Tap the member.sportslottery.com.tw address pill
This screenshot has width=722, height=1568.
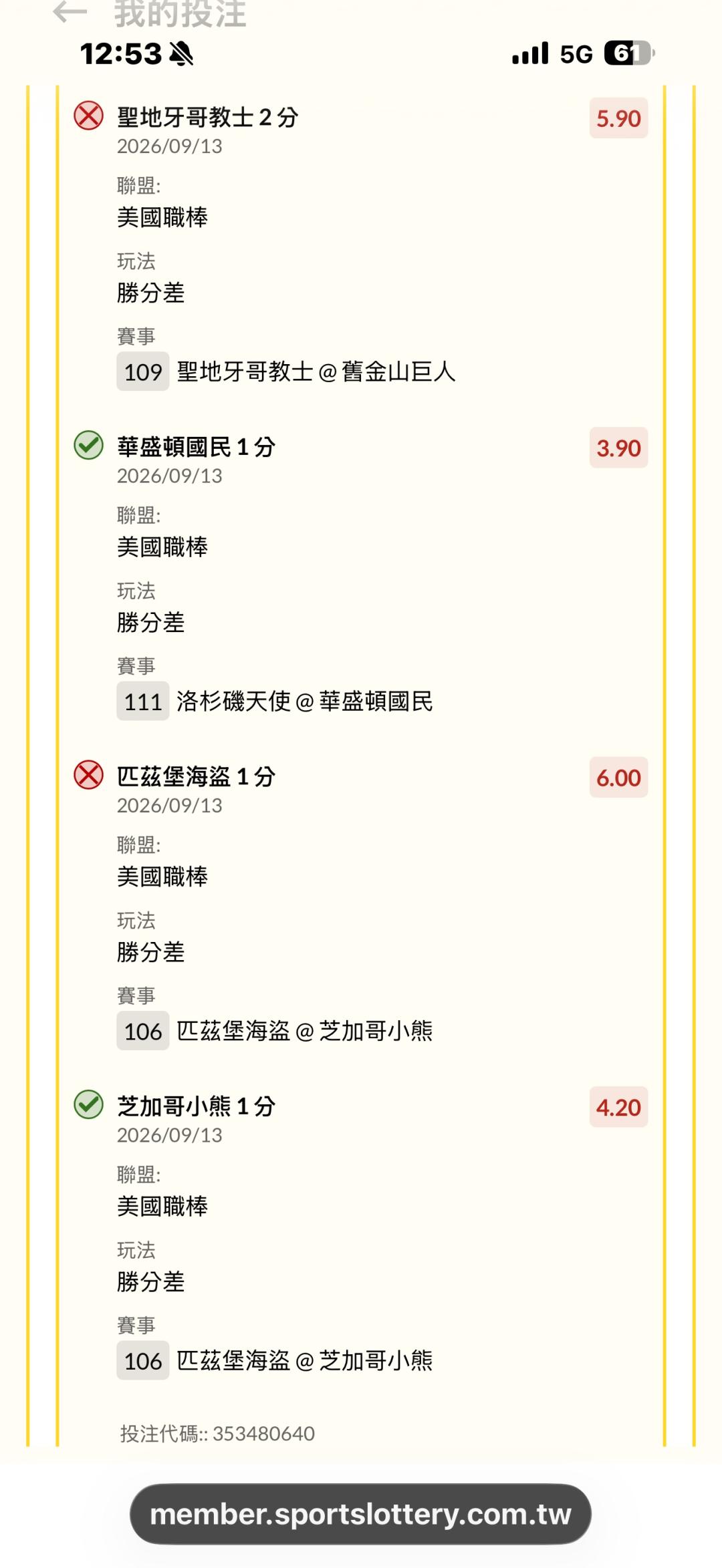(x=360, y=1515)
